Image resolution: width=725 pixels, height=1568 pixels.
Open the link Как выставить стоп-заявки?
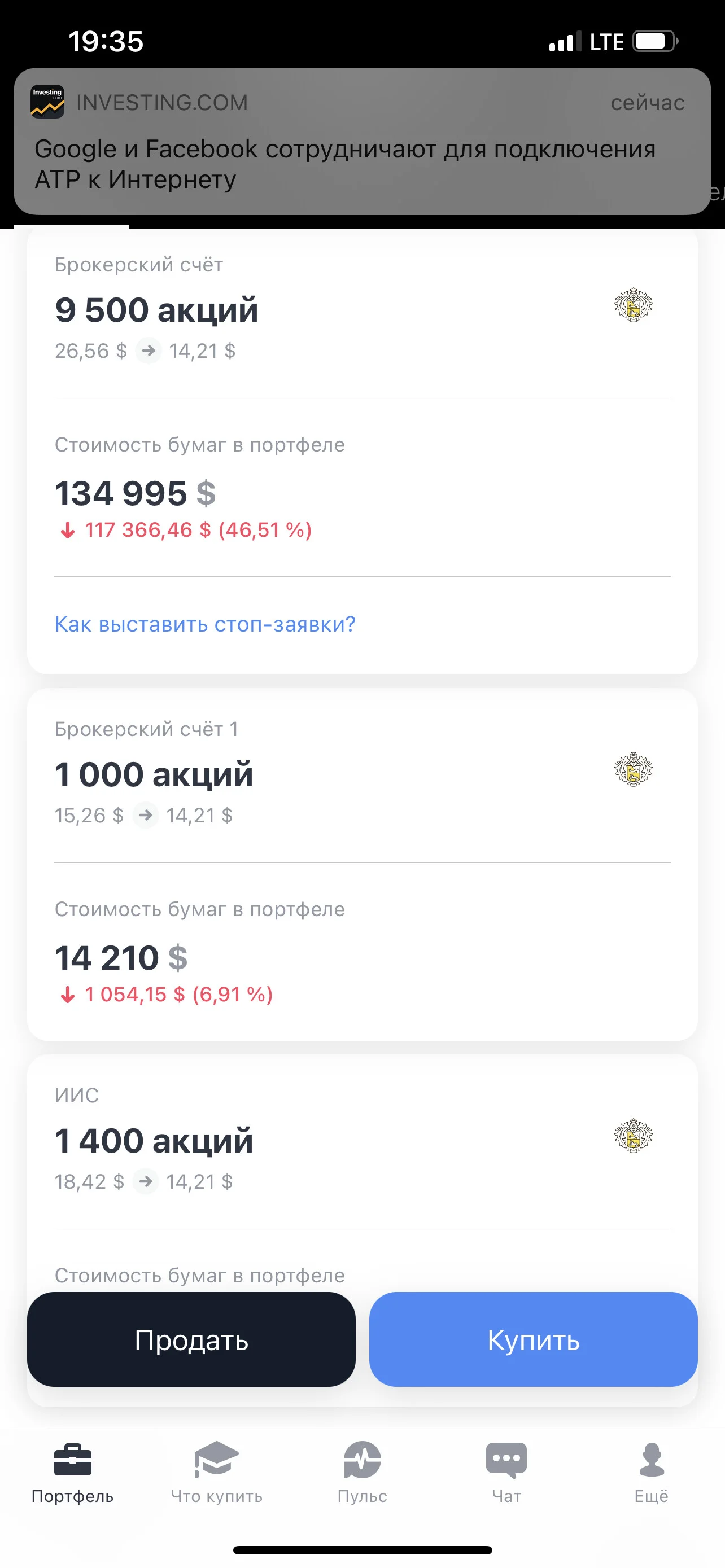point(205,624)
